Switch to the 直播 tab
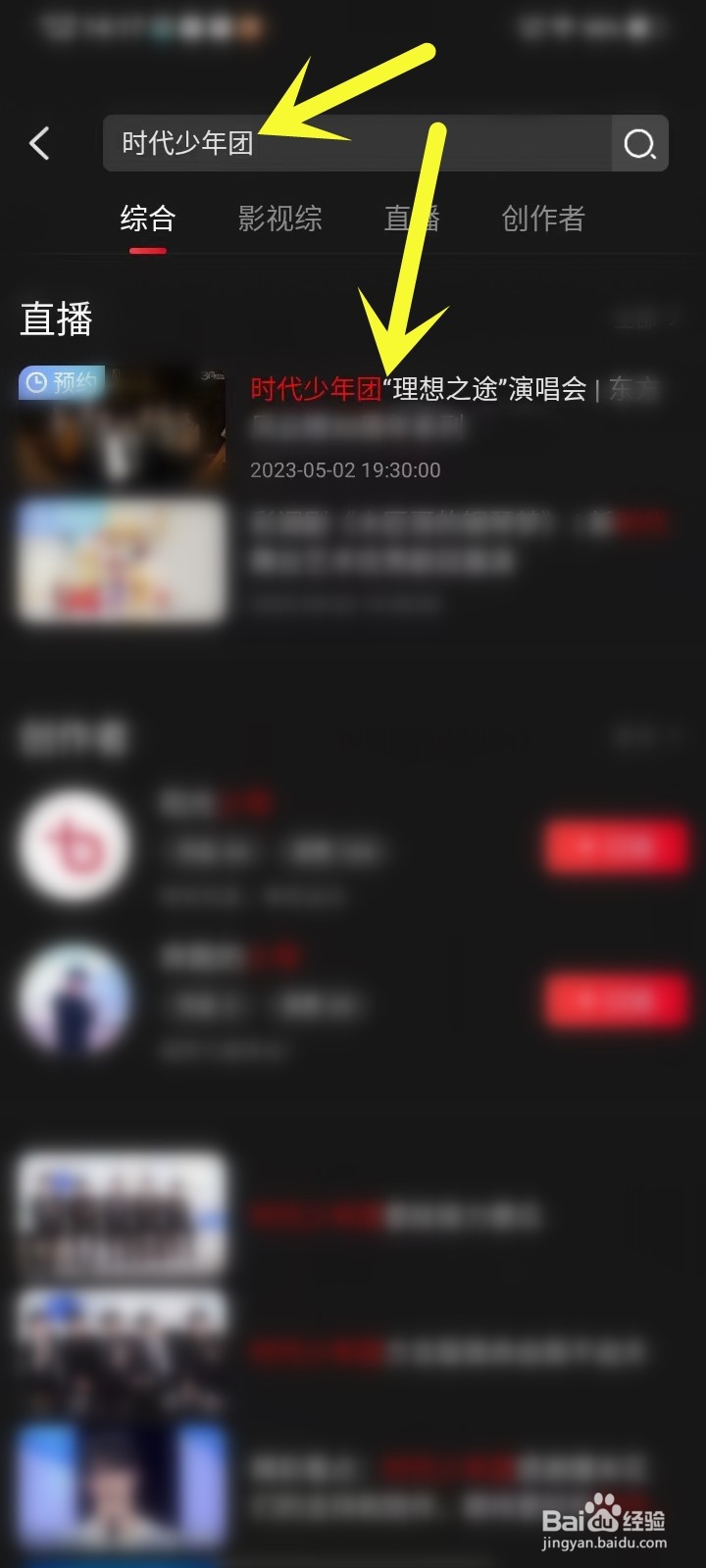 tap(412, 219)
